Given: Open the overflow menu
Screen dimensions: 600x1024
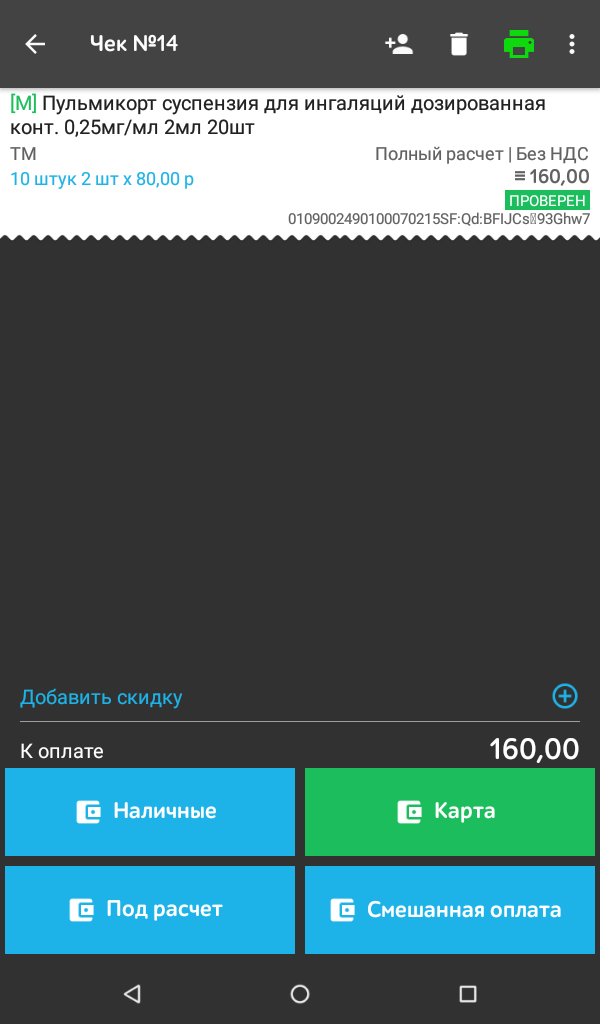Looking at the screenshot, I should [x=572, y=44].
